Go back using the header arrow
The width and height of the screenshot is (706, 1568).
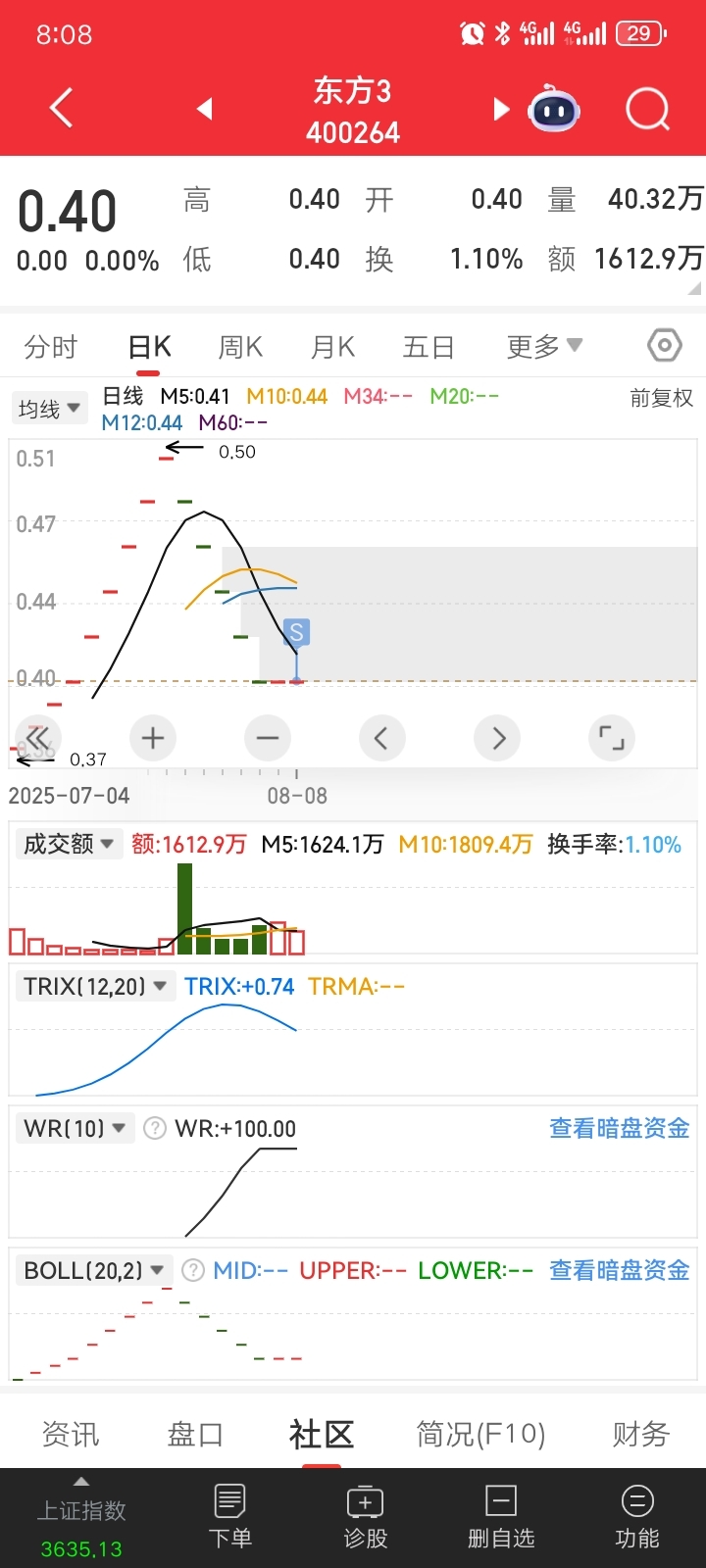pos(61,108)
